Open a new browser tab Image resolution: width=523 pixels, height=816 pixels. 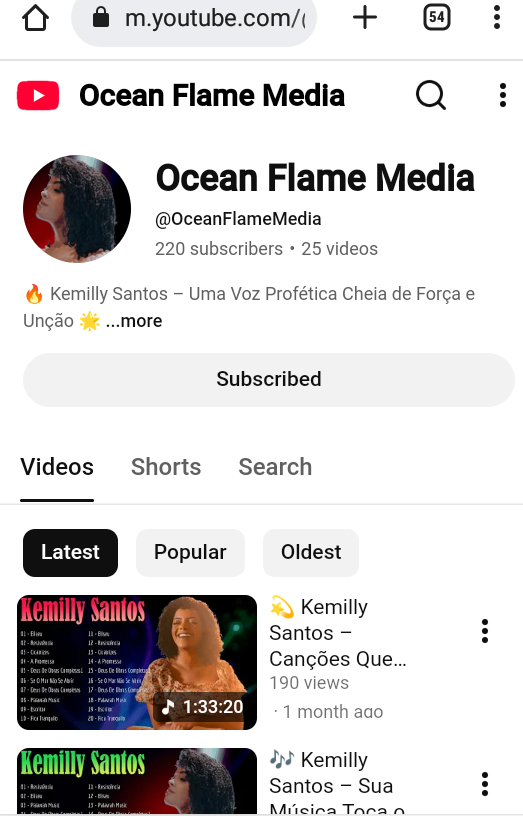(x=365, y=18)
